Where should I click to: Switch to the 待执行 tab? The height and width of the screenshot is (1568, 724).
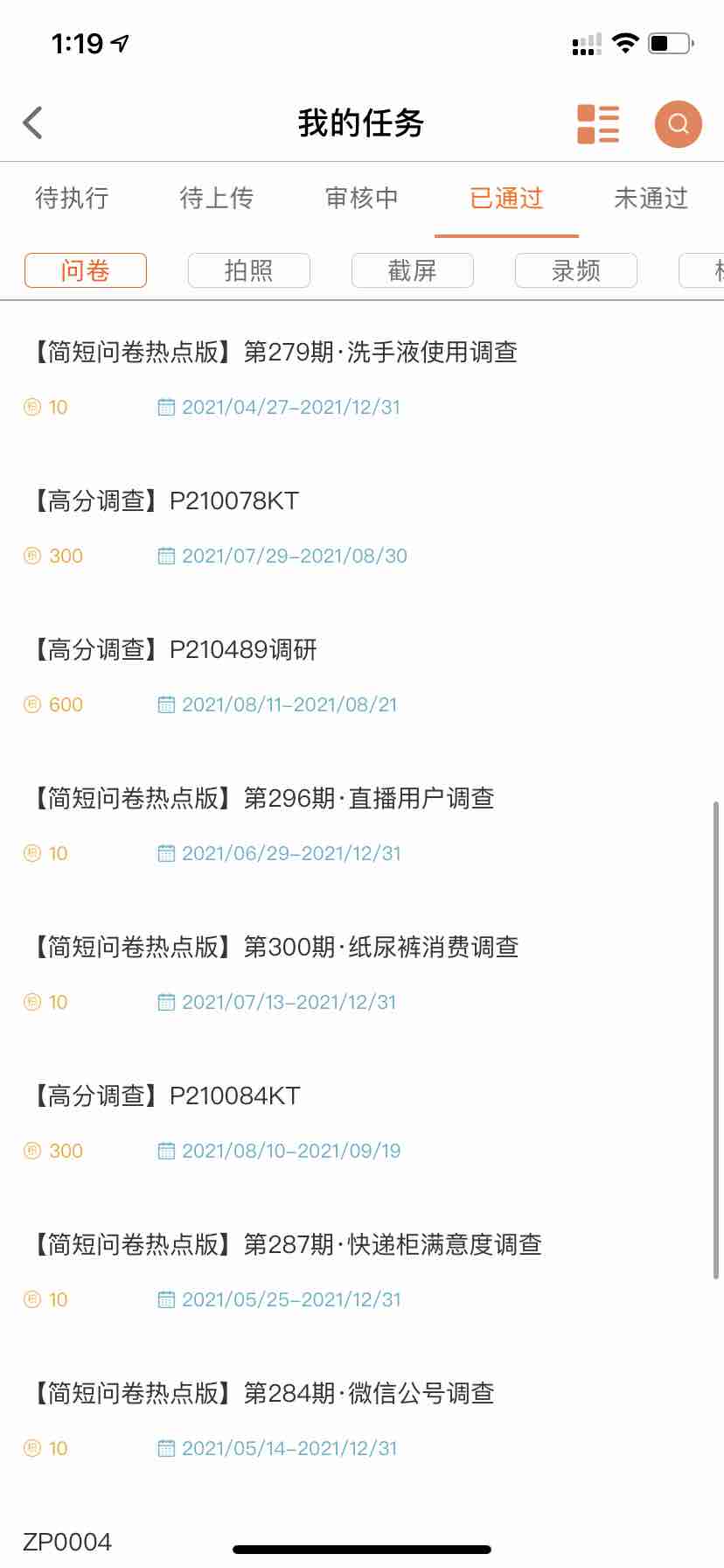[72, 199]
